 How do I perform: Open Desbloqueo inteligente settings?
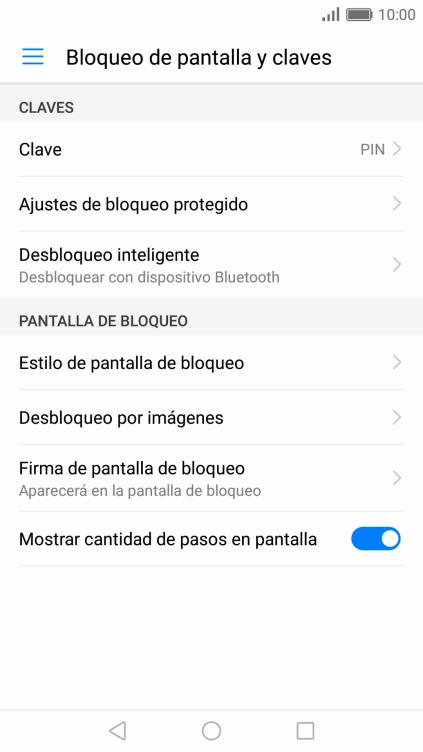pos(212,264)
